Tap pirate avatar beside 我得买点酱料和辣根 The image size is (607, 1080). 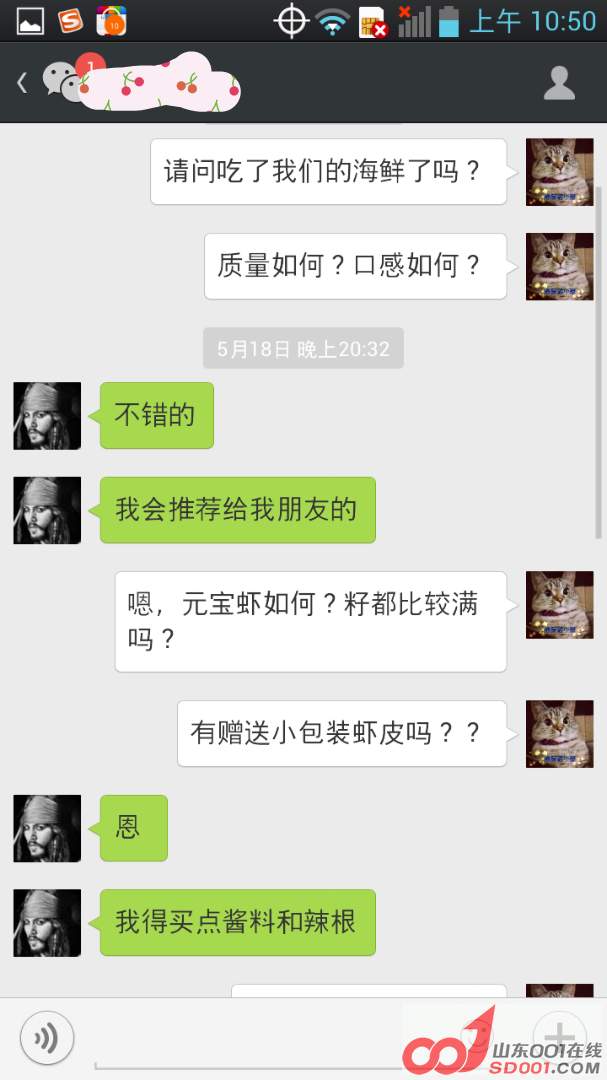click(x=47, y=922)
